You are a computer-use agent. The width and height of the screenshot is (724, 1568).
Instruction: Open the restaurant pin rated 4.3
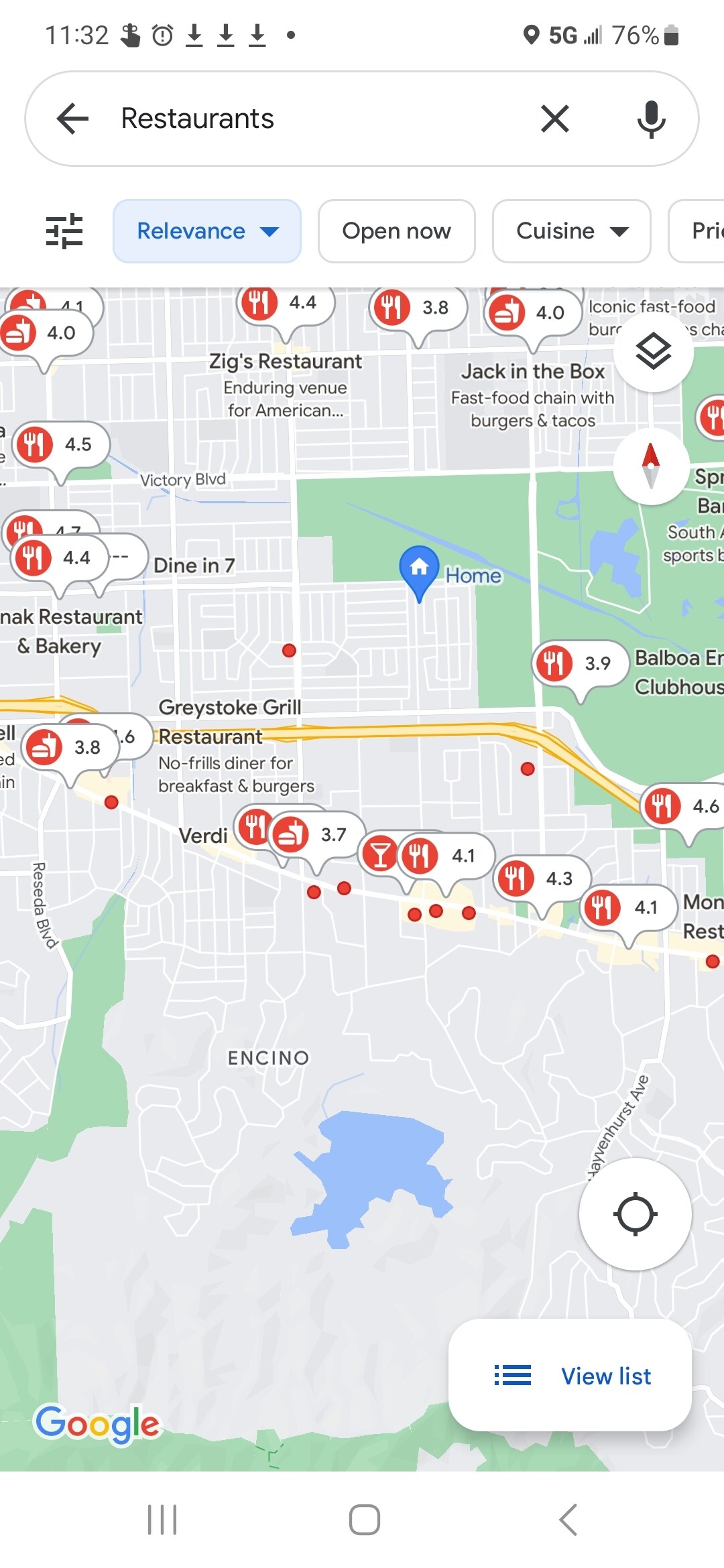tap(542, 878)
